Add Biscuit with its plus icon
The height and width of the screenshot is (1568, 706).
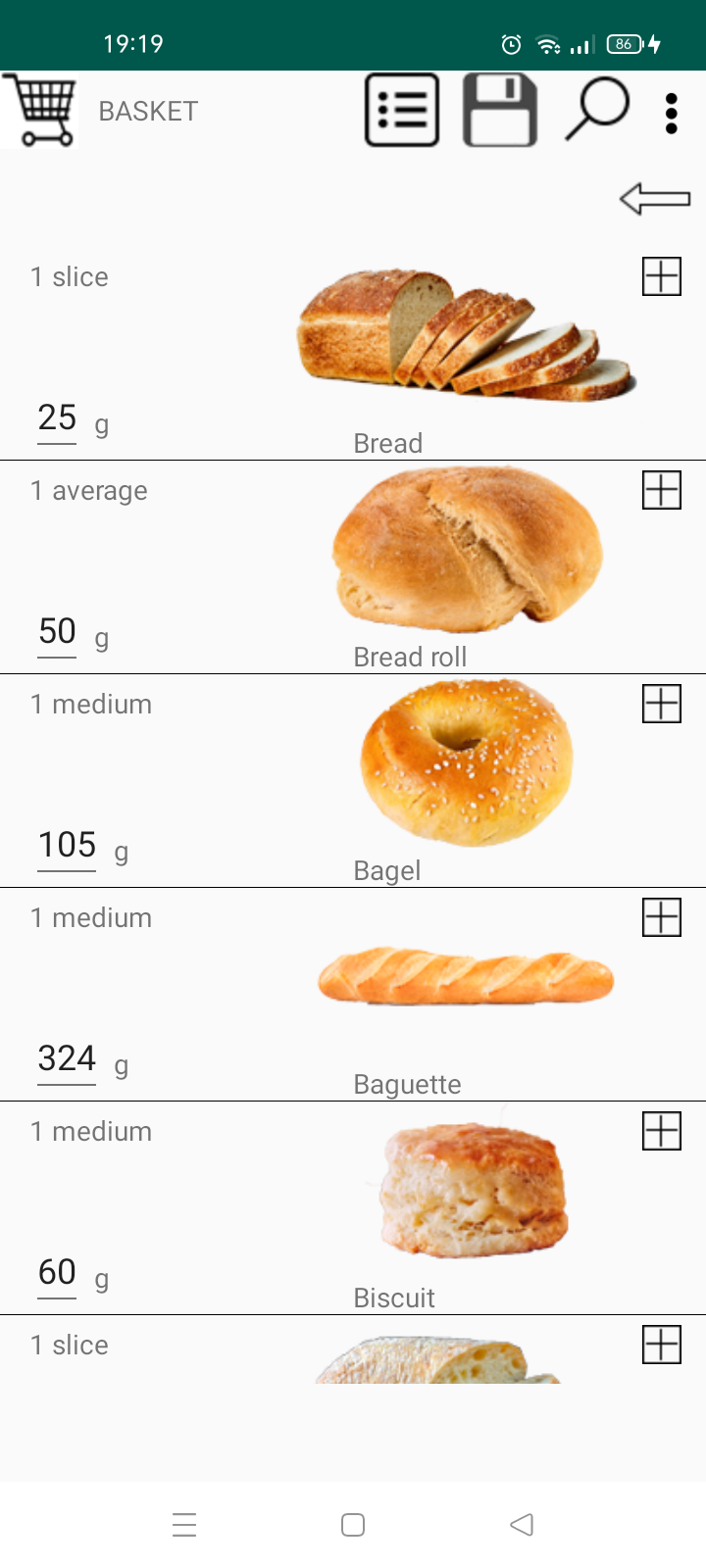click(x=662, y=1131)
